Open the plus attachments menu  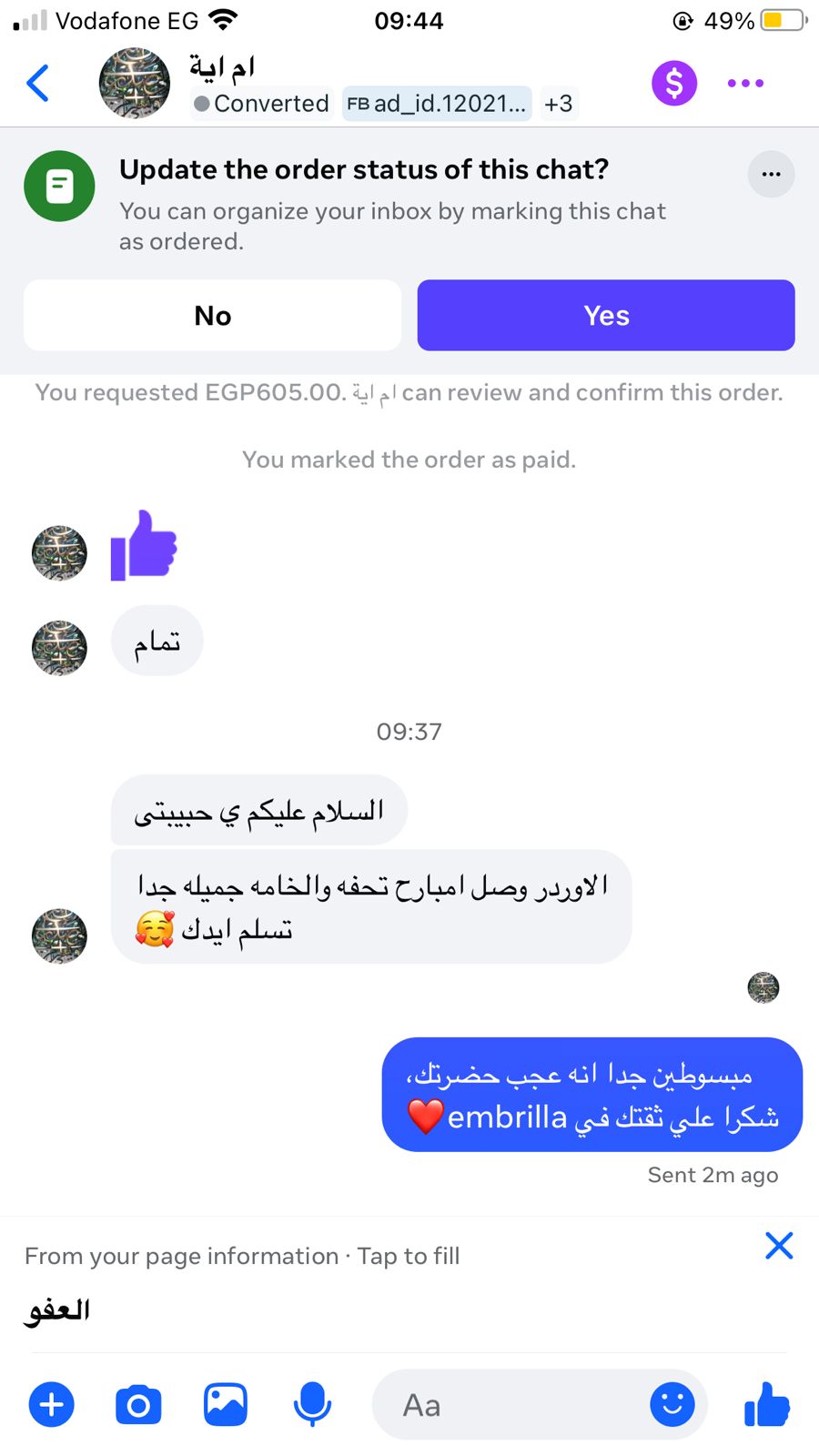tap(52, 1404)
